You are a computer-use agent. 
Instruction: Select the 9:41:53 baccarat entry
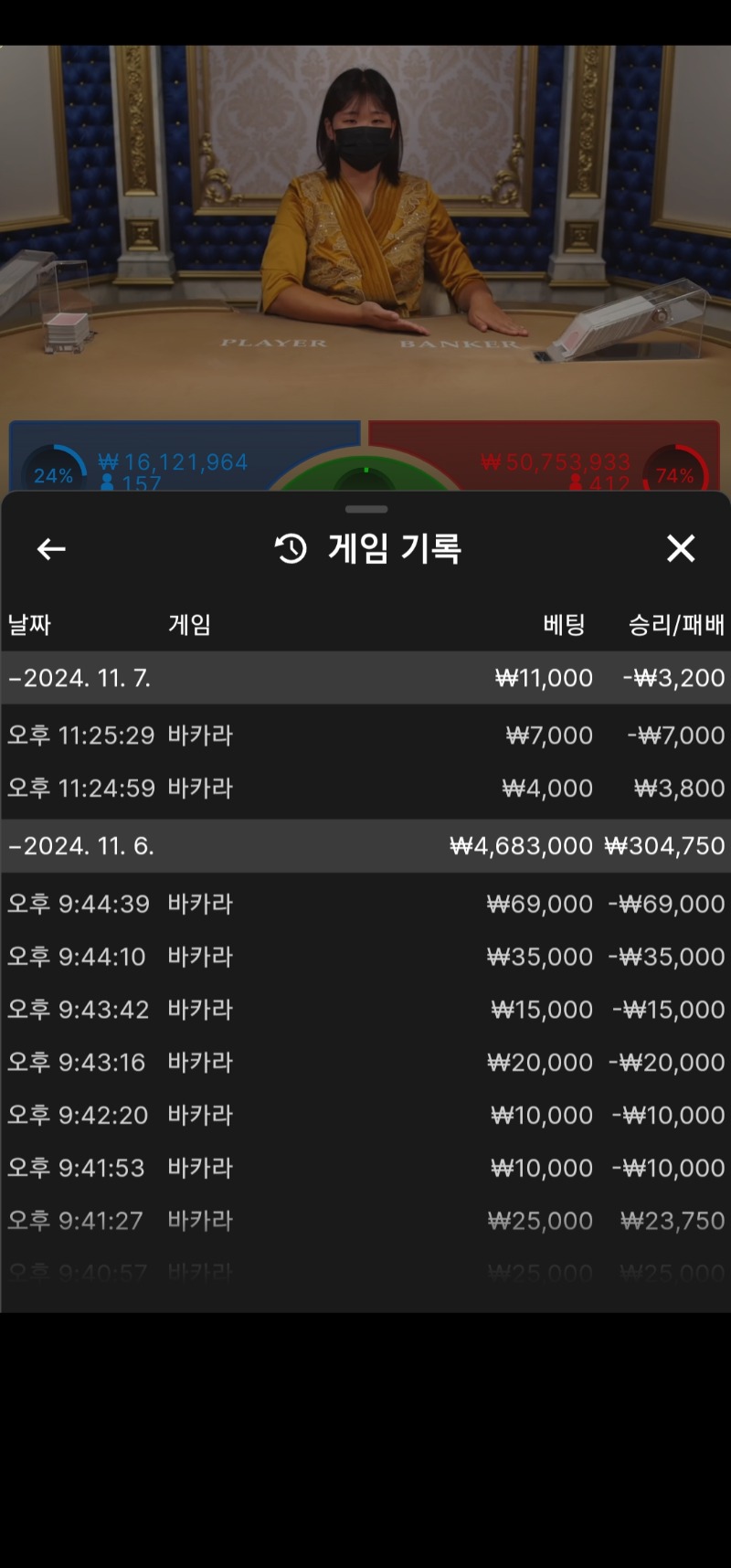click(x=365, y=1169)
